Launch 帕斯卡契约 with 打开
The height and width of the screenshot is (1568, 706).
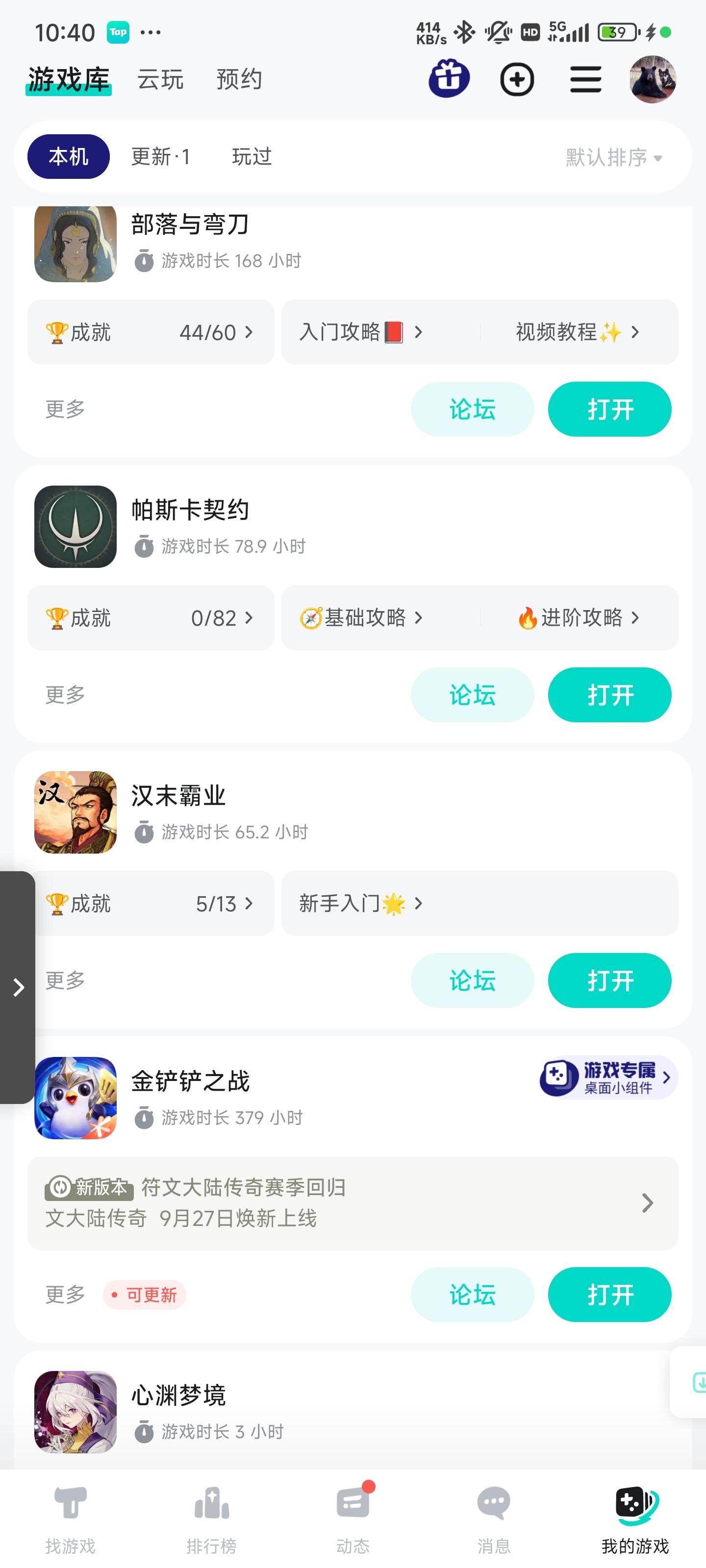tap(609, 695)
